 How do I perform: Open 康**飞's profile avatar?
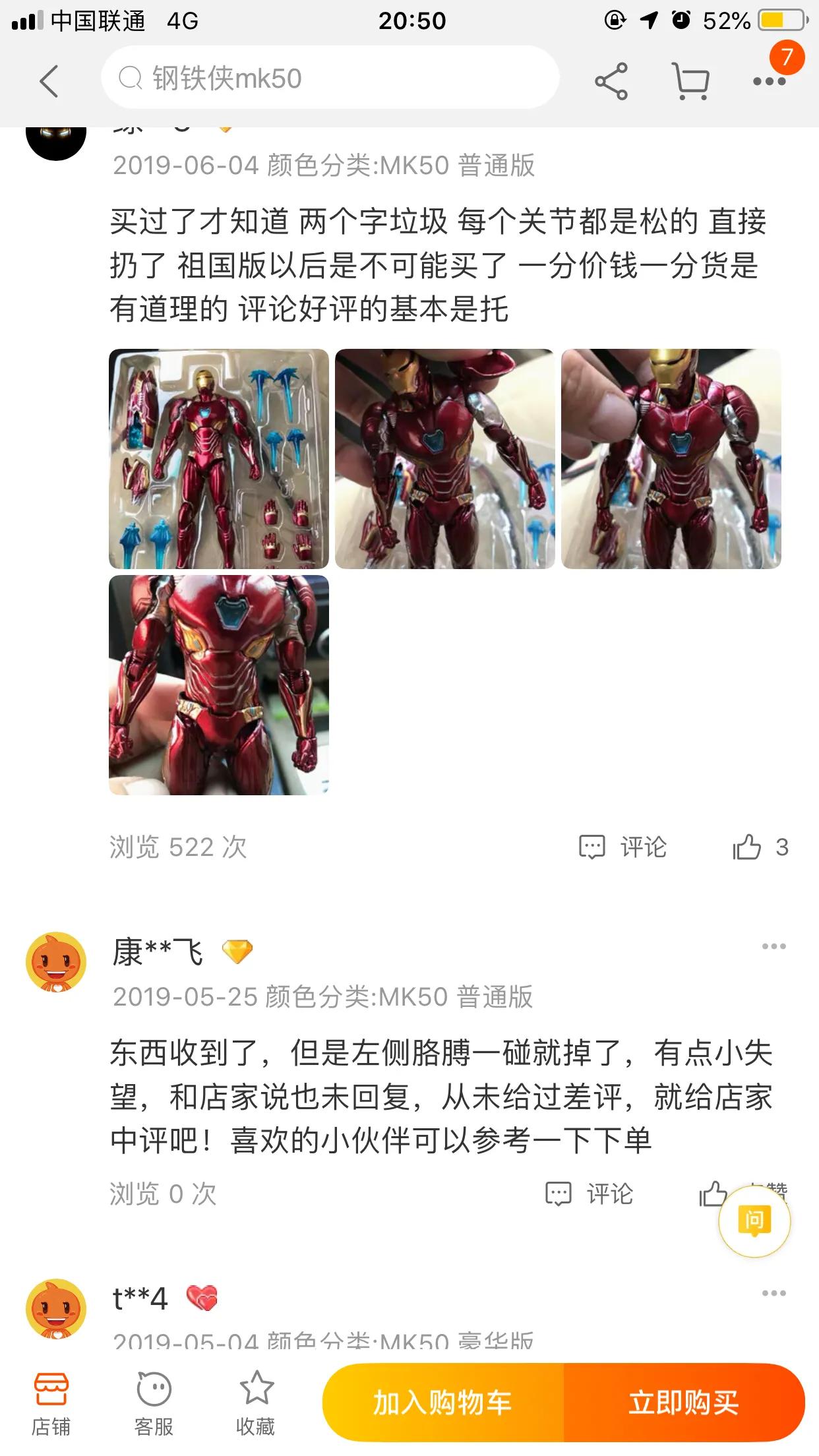tap(56, 962)
